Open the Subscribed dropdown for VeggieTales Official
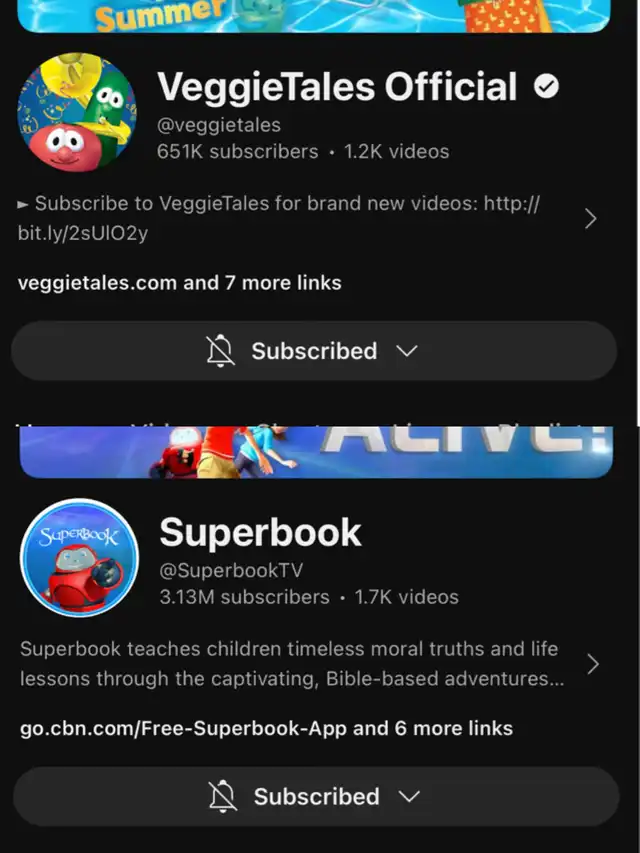 [314, 351]
